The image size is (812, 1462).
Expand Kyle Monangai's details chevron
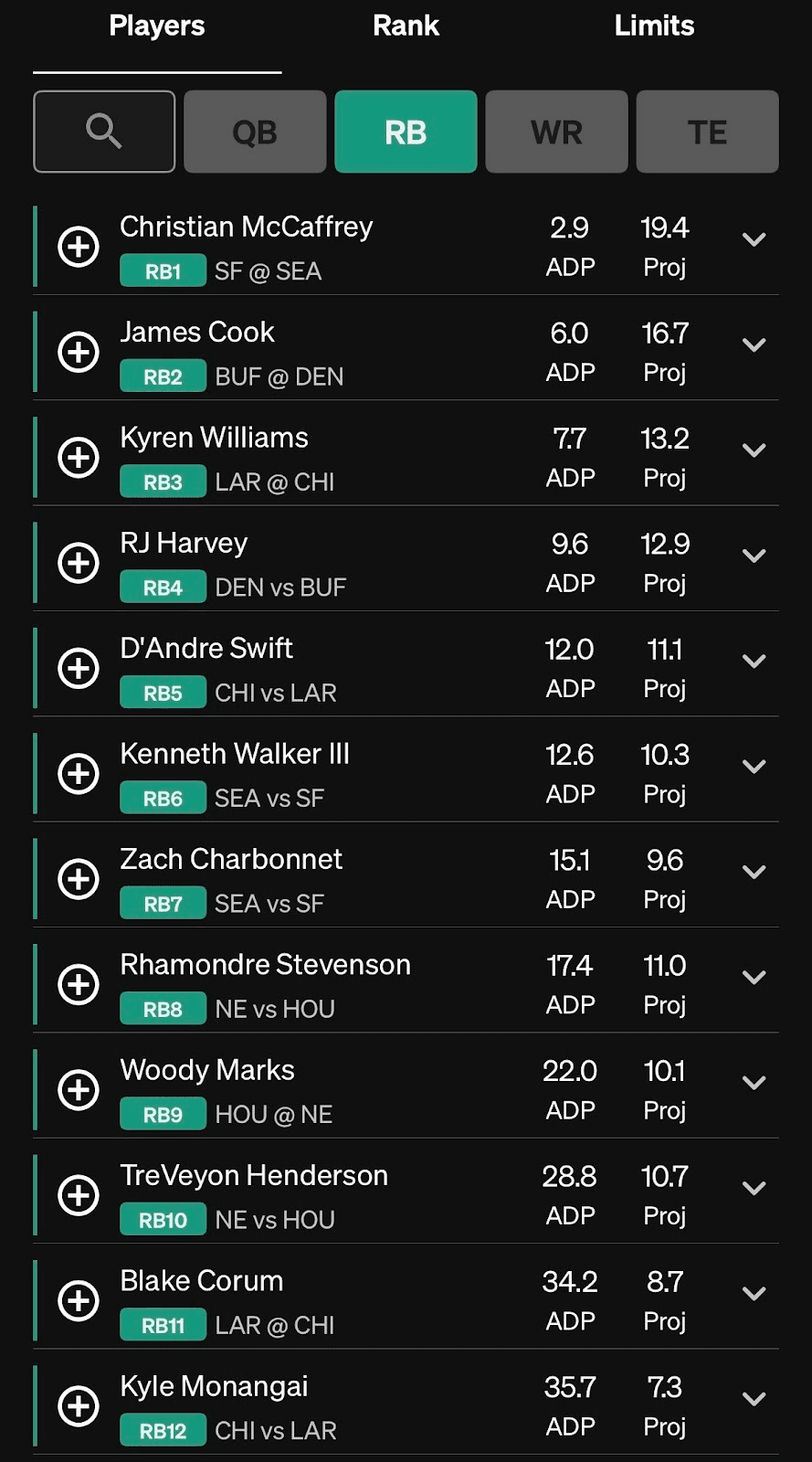click(754, 1399)
